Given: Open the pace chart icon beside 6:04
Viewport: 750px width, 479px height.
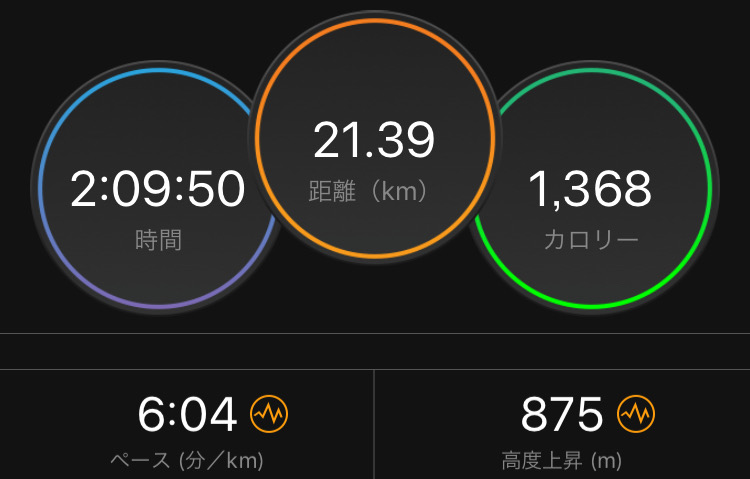Looking at the screenshot, I should (268, 413).
